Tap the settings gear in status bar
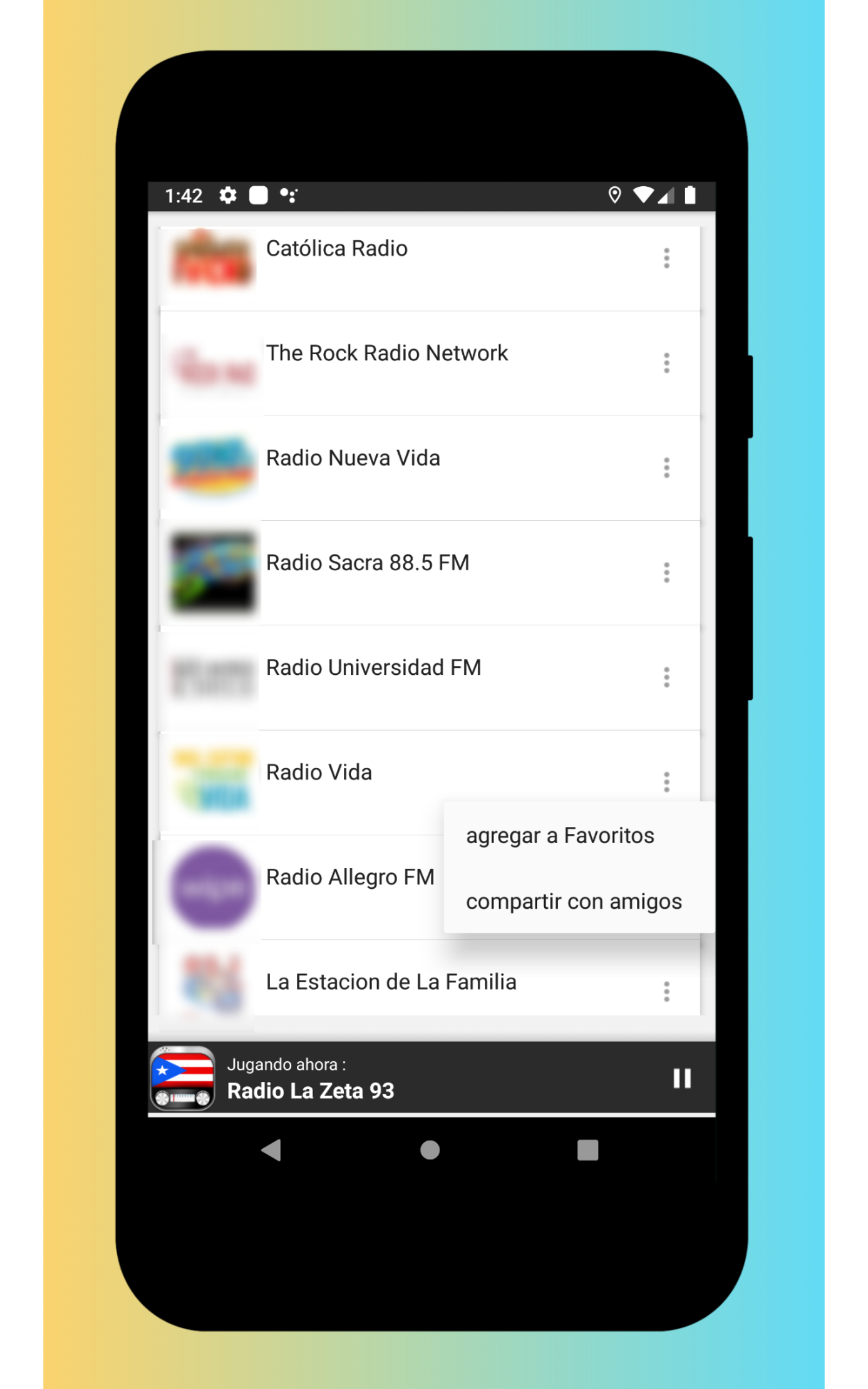The height and width of the screenshot is (1389, 868). pos(228,196)
